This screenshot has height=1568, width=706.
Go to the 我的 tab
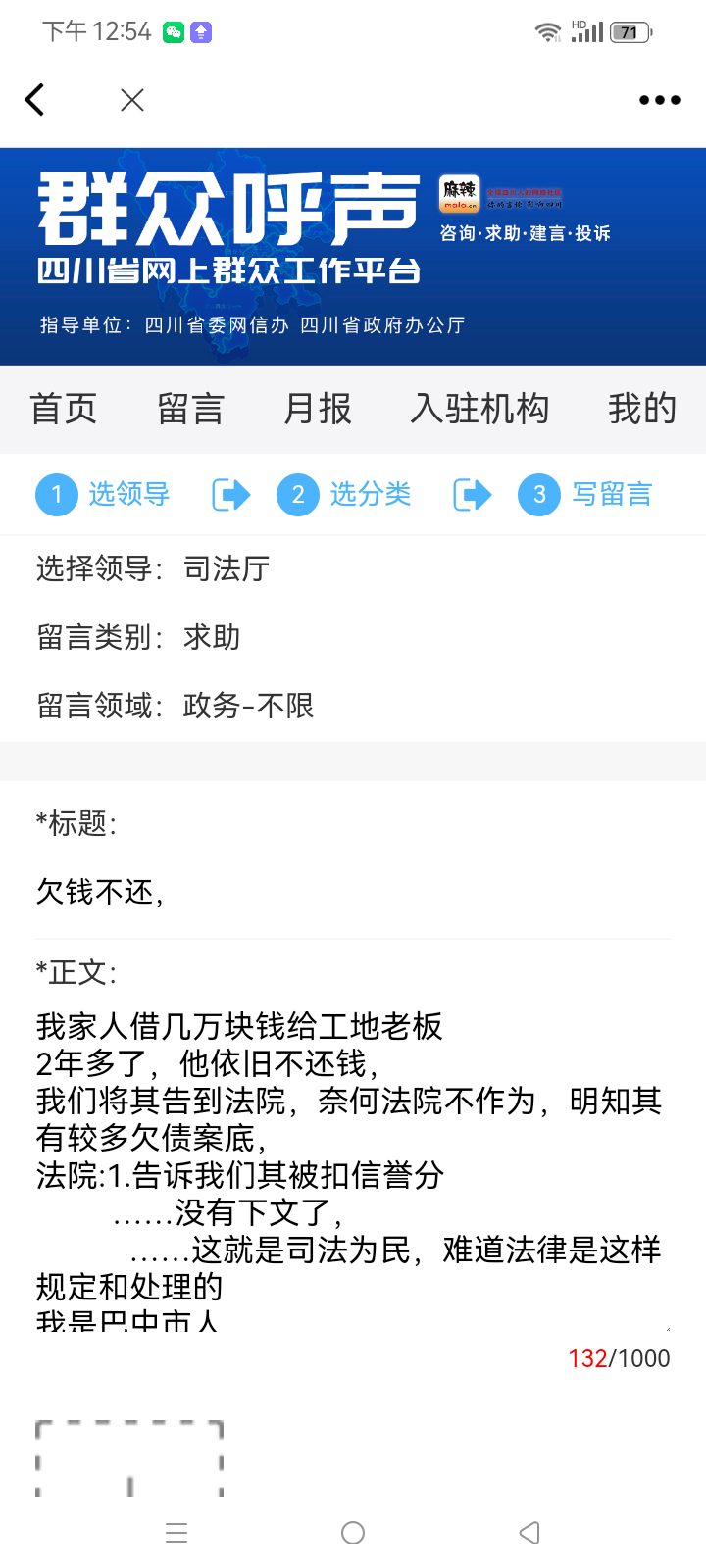pos(641,409)
